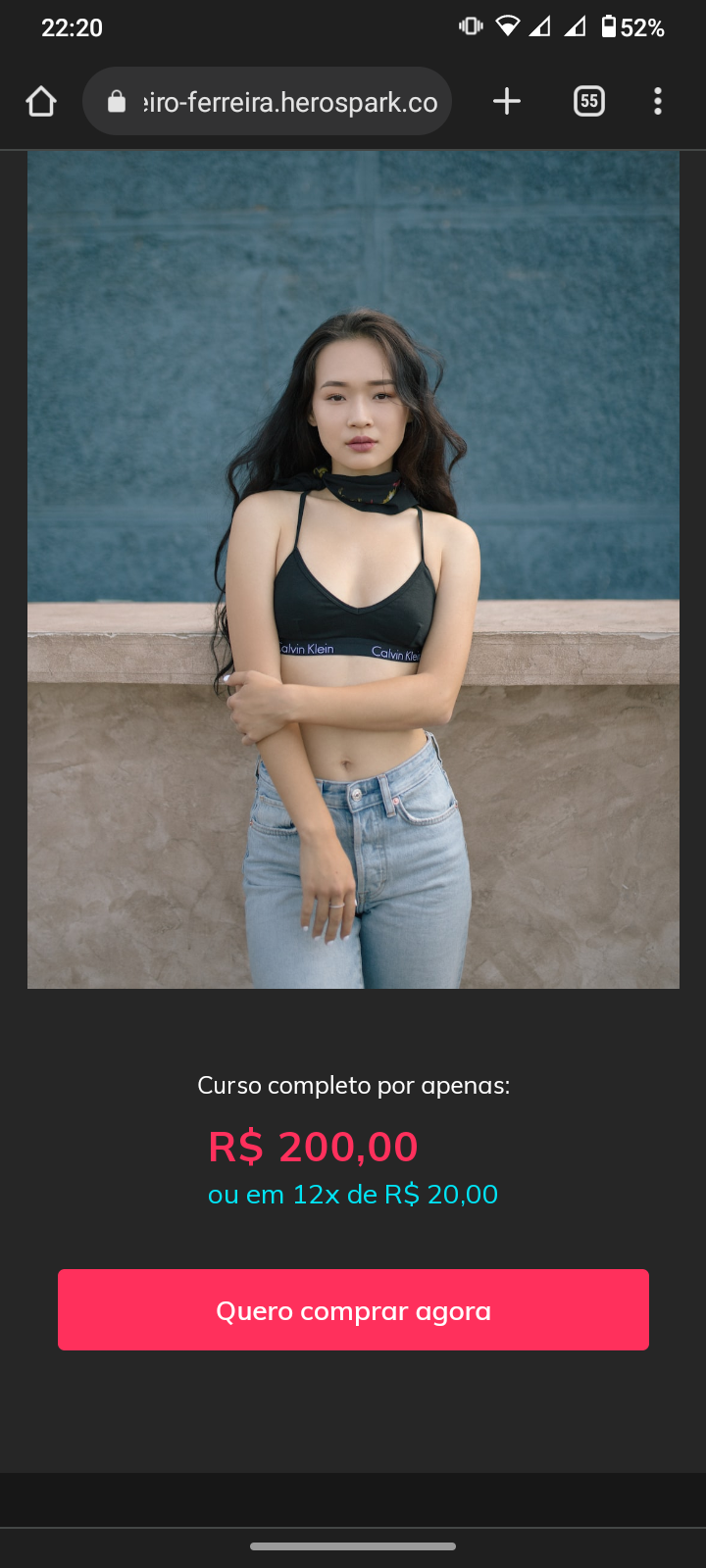Tap the battery indicator showing 52%
The width and height of the screenshot is (706, 1568).
click(x=633, y=27)
